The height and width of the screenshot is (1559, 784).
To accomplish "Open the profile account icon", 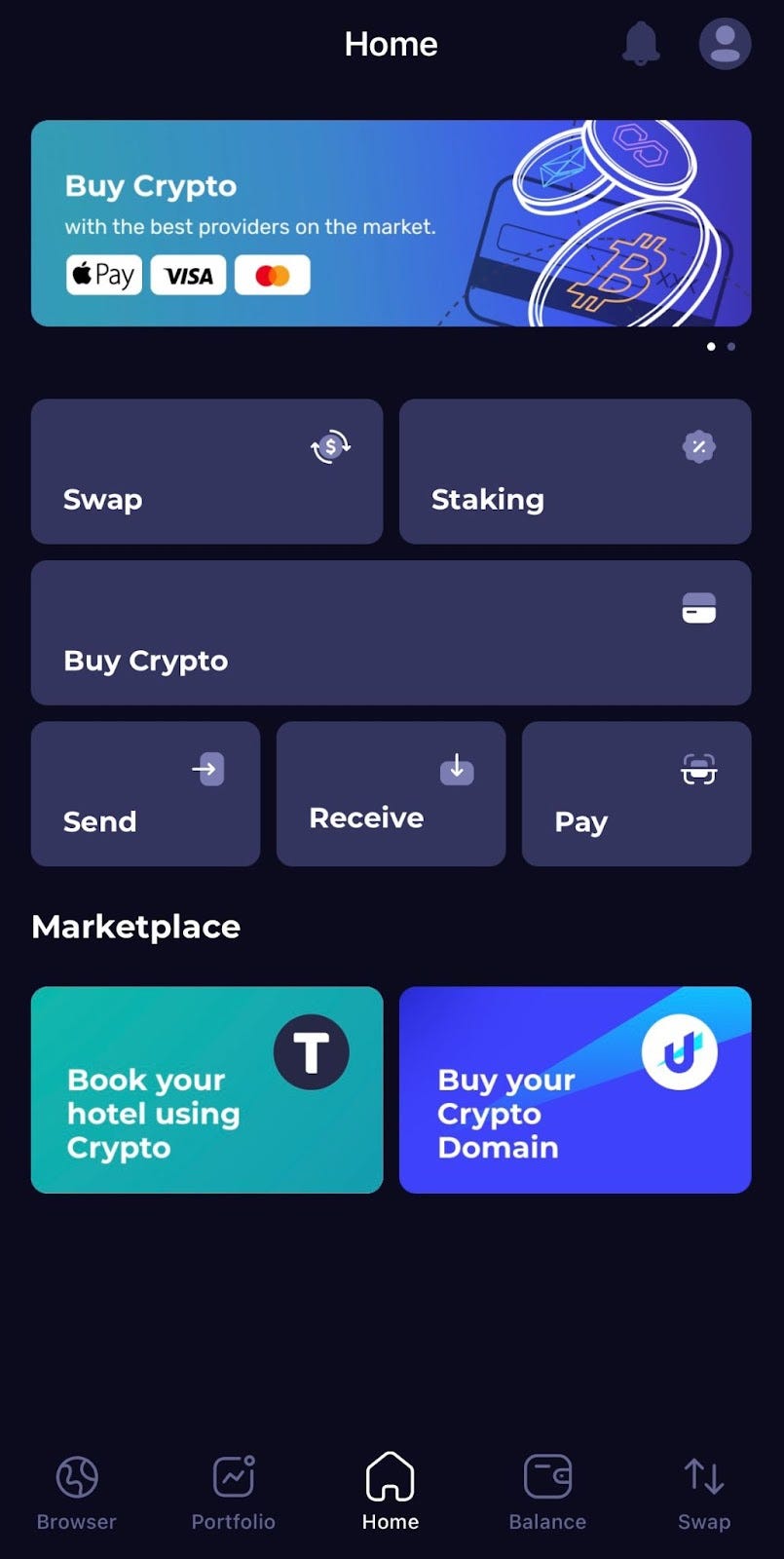I will (725, 43).
